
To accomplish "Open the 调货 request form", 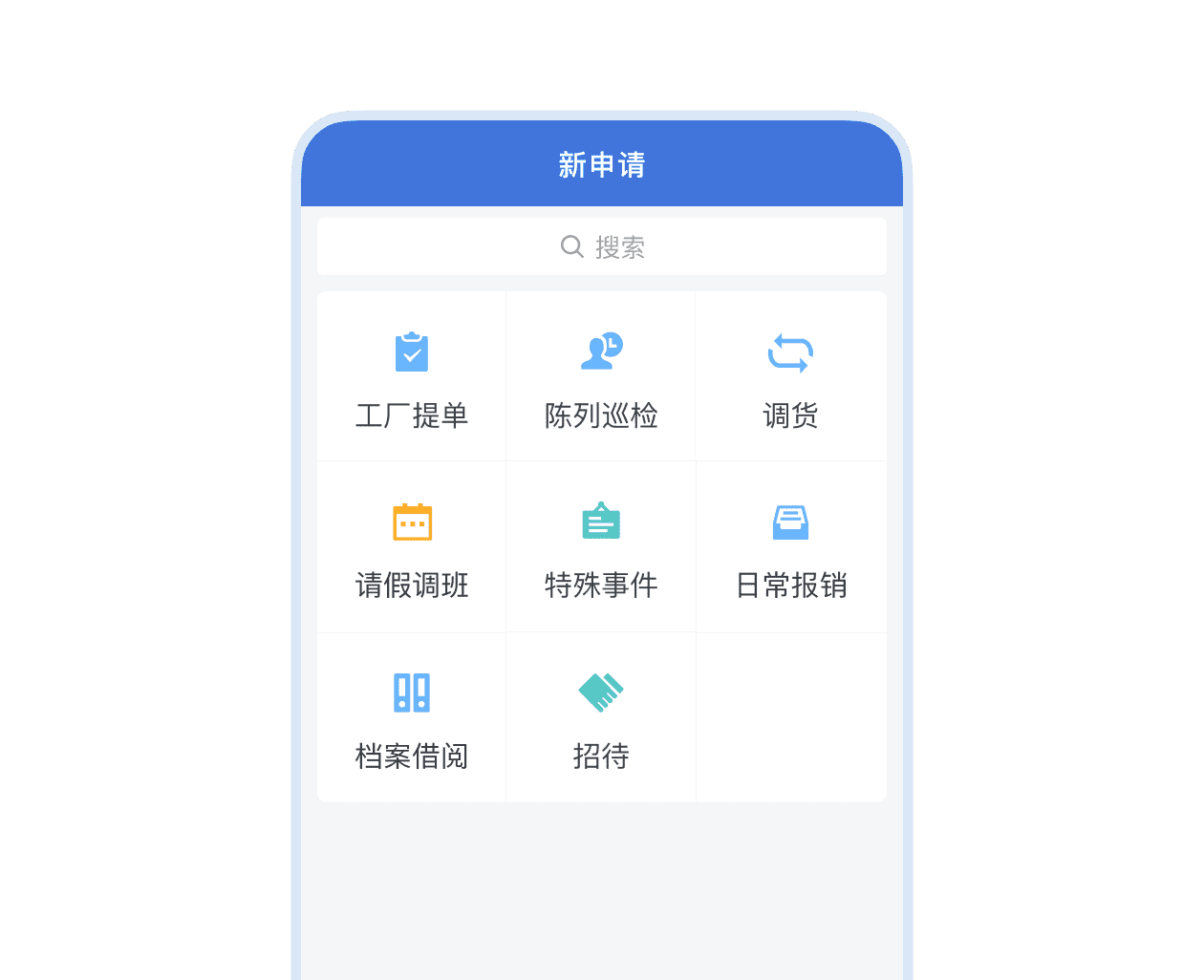I will tap(790, 378).
